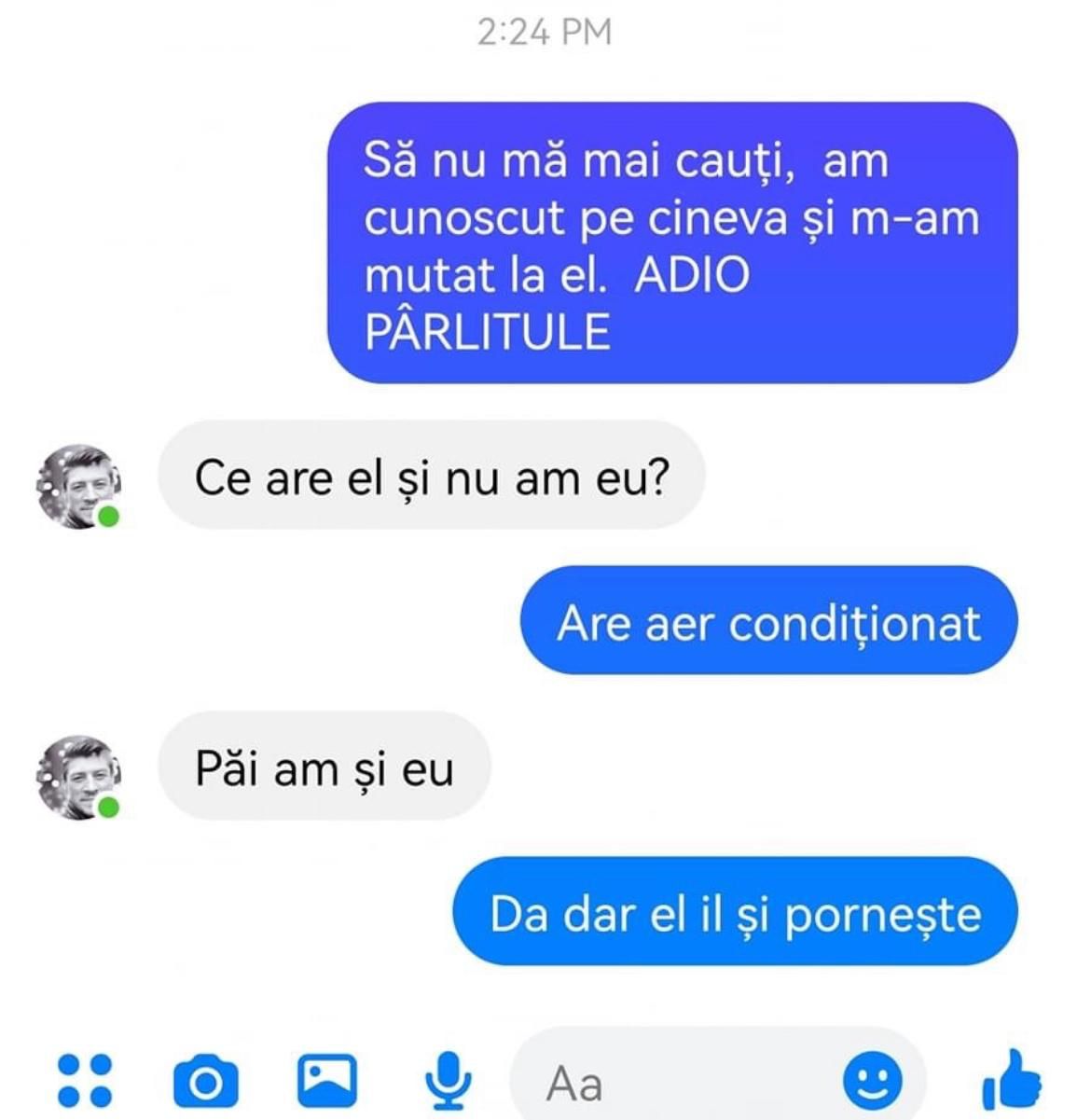Open the four-dot more actions menu
This screenshot has width=1091, height=1120.
(85, 1080)
